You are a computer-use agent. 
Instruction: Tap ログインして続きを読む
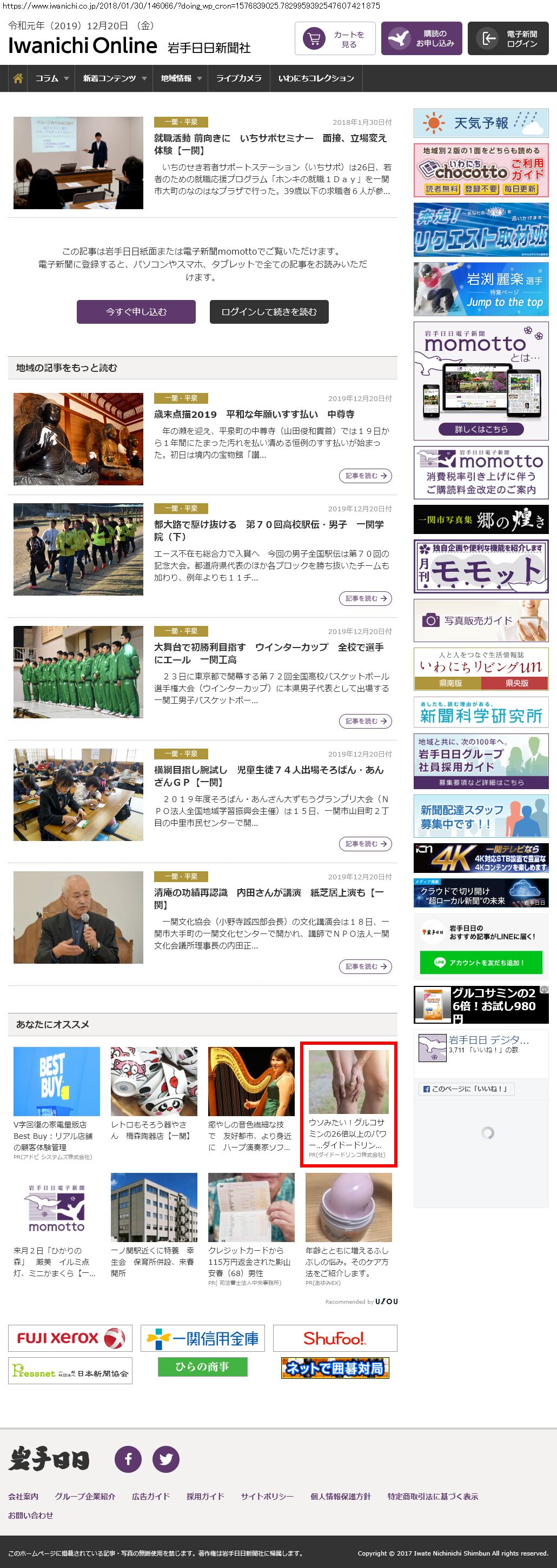pos(268,312)
